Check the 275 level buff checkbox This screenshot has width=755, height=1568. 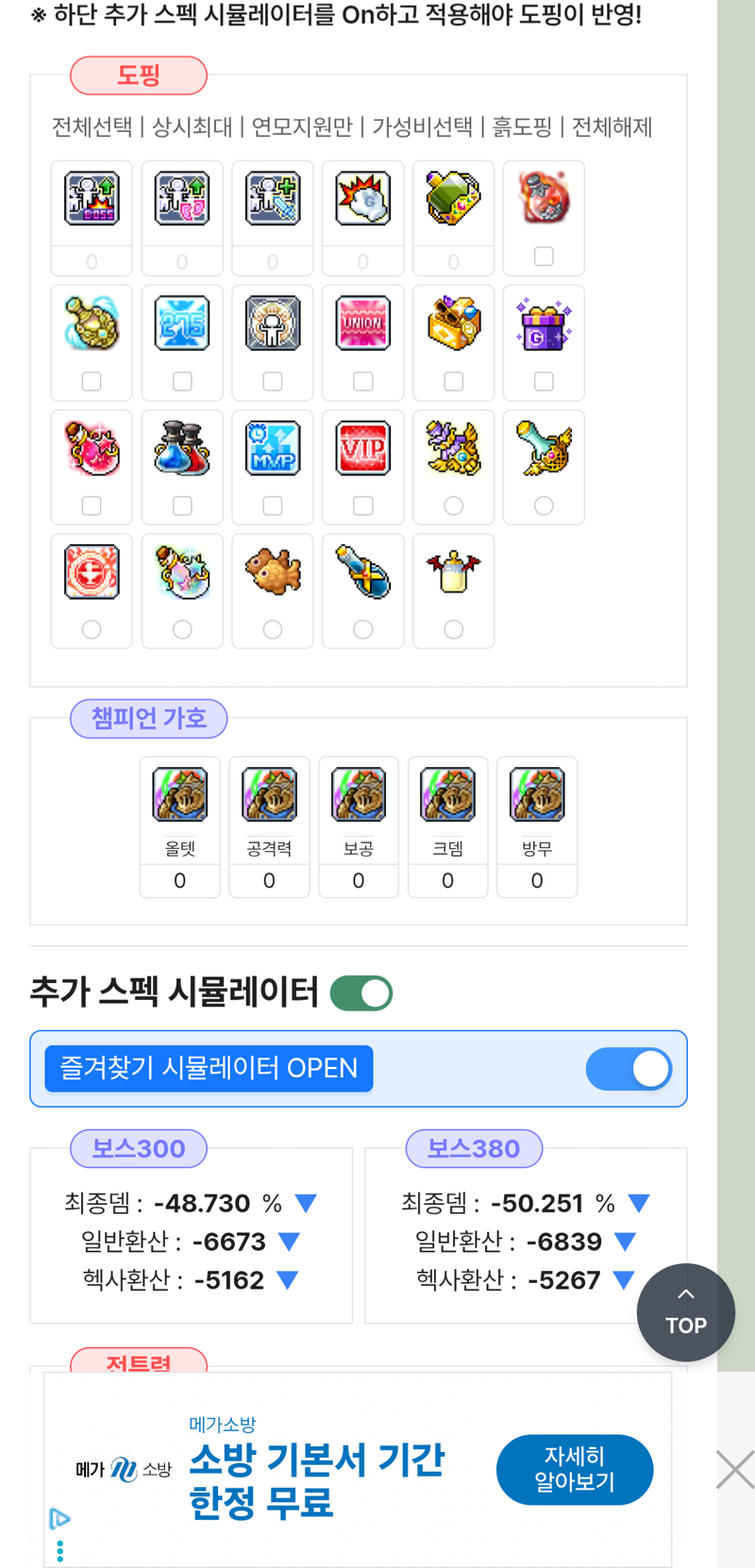182,381
